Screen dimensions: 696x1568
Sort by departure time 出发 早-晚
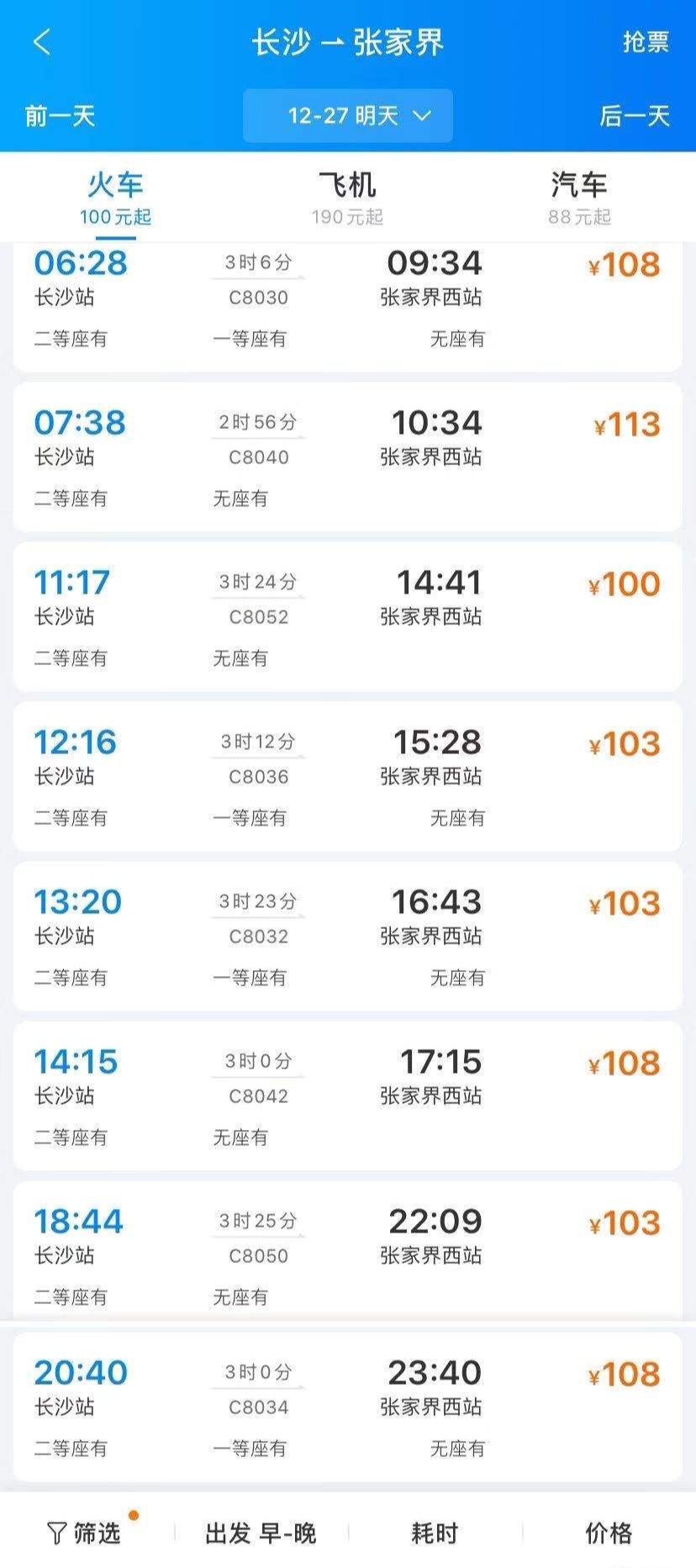(261, 1533)
